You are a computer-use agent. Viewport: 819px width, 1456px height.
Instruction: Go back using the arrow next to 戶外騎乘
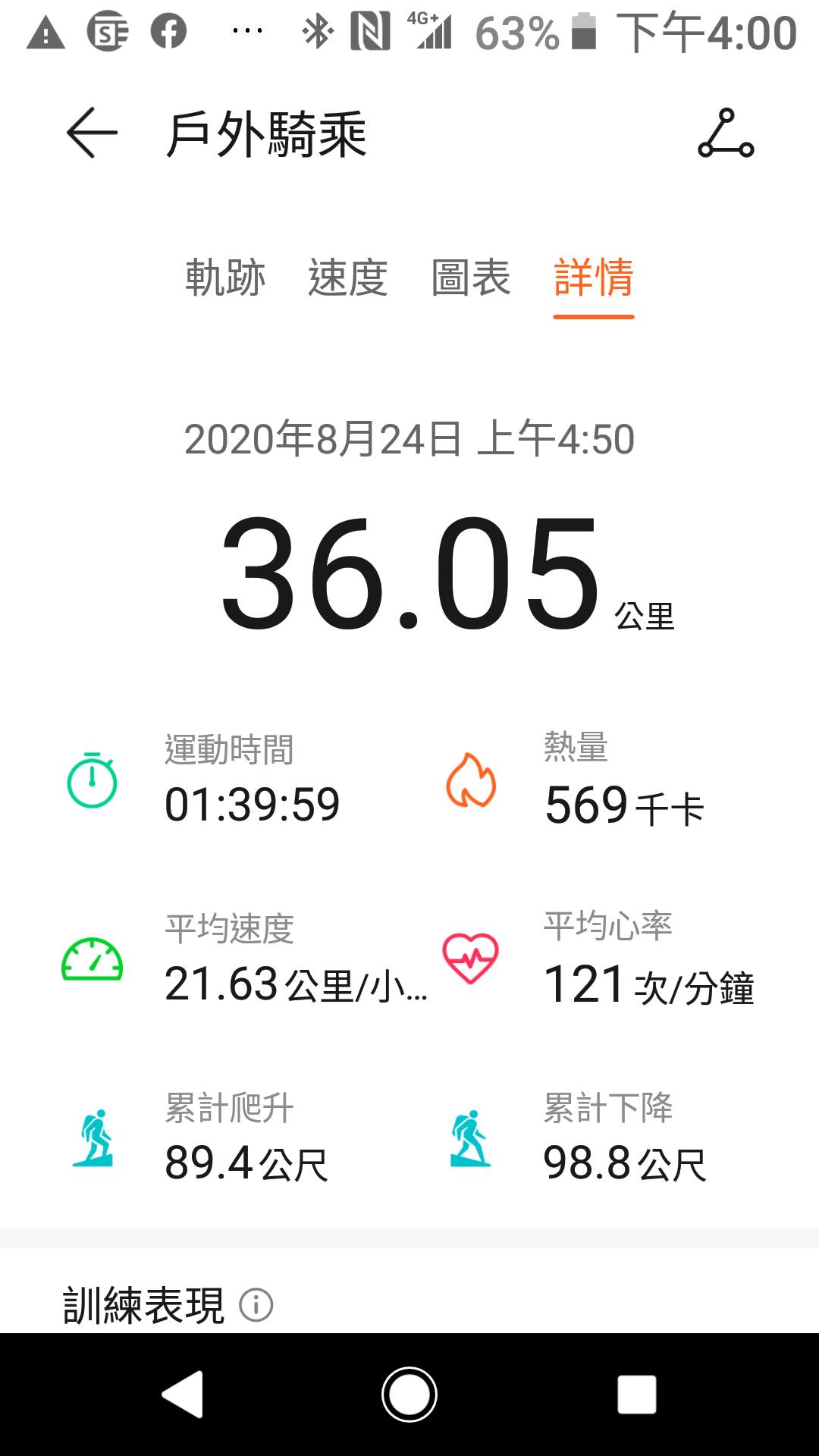[x=93, y=133]
